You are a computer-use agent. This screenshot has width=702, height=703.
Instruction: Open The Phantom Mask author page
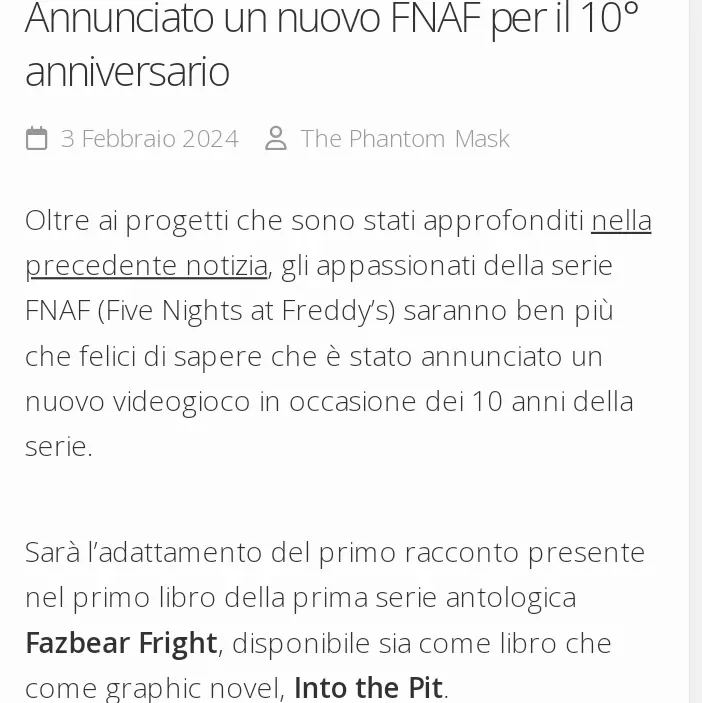point(405,139)
